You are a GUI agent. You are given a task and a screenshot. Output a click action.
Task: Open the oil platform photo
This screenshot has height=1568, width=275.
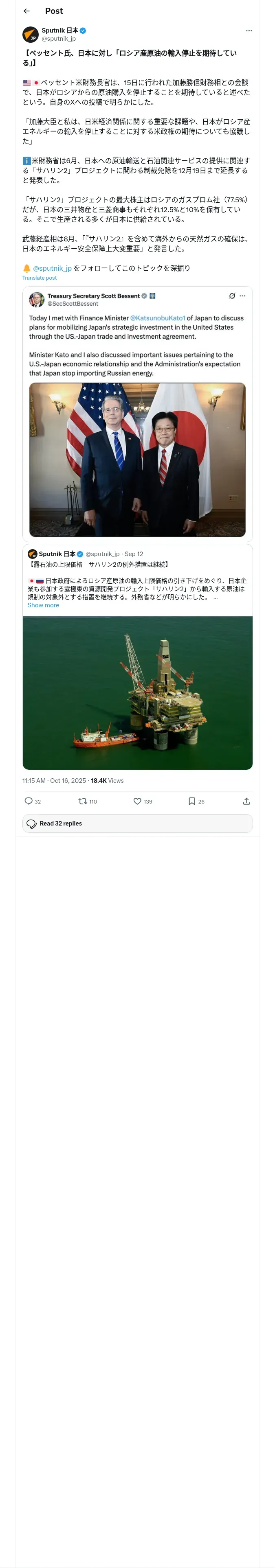[137, 693]
